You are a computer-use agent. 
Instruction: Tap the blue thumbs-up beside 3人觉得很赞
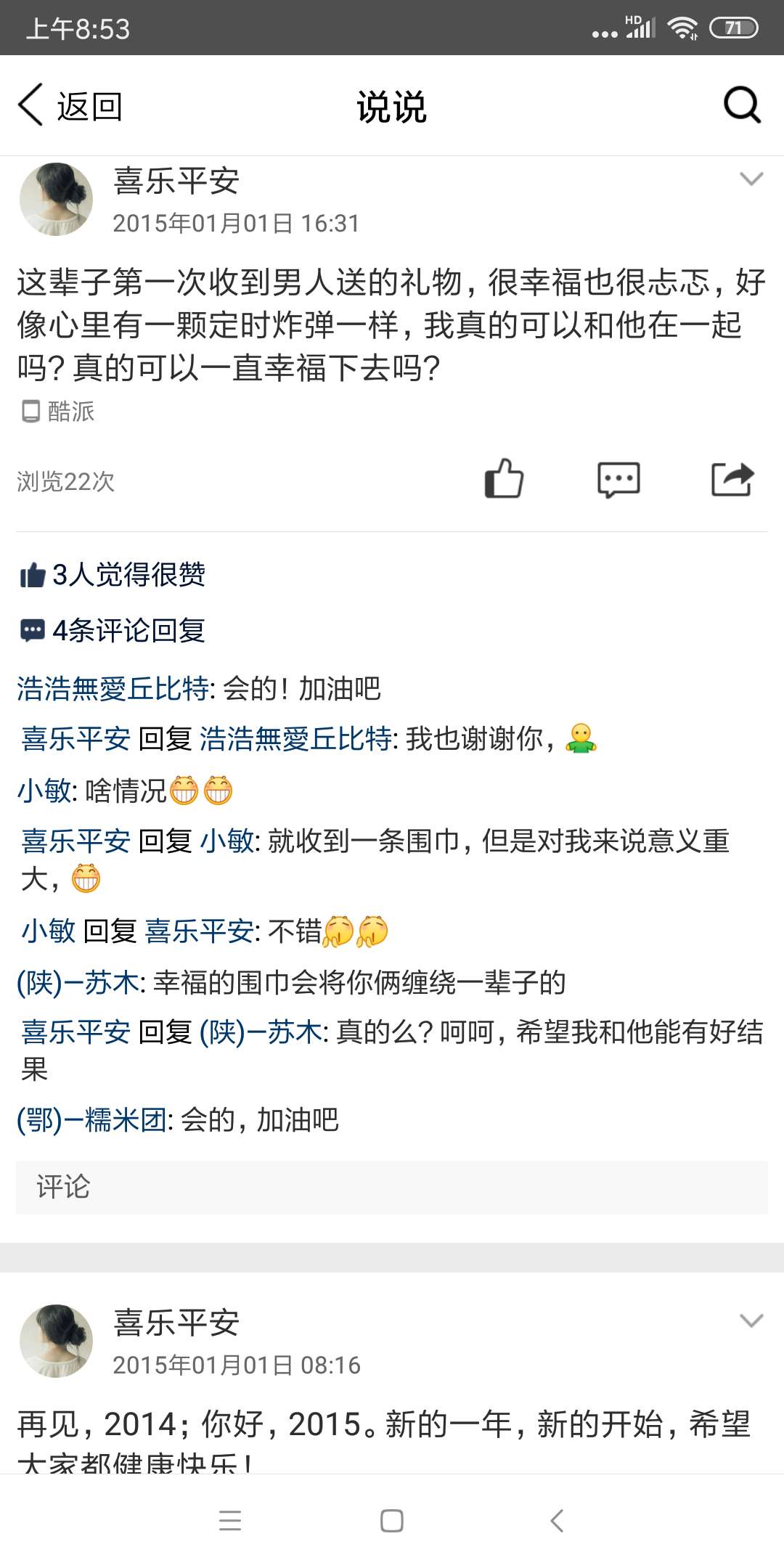(30, 573)
